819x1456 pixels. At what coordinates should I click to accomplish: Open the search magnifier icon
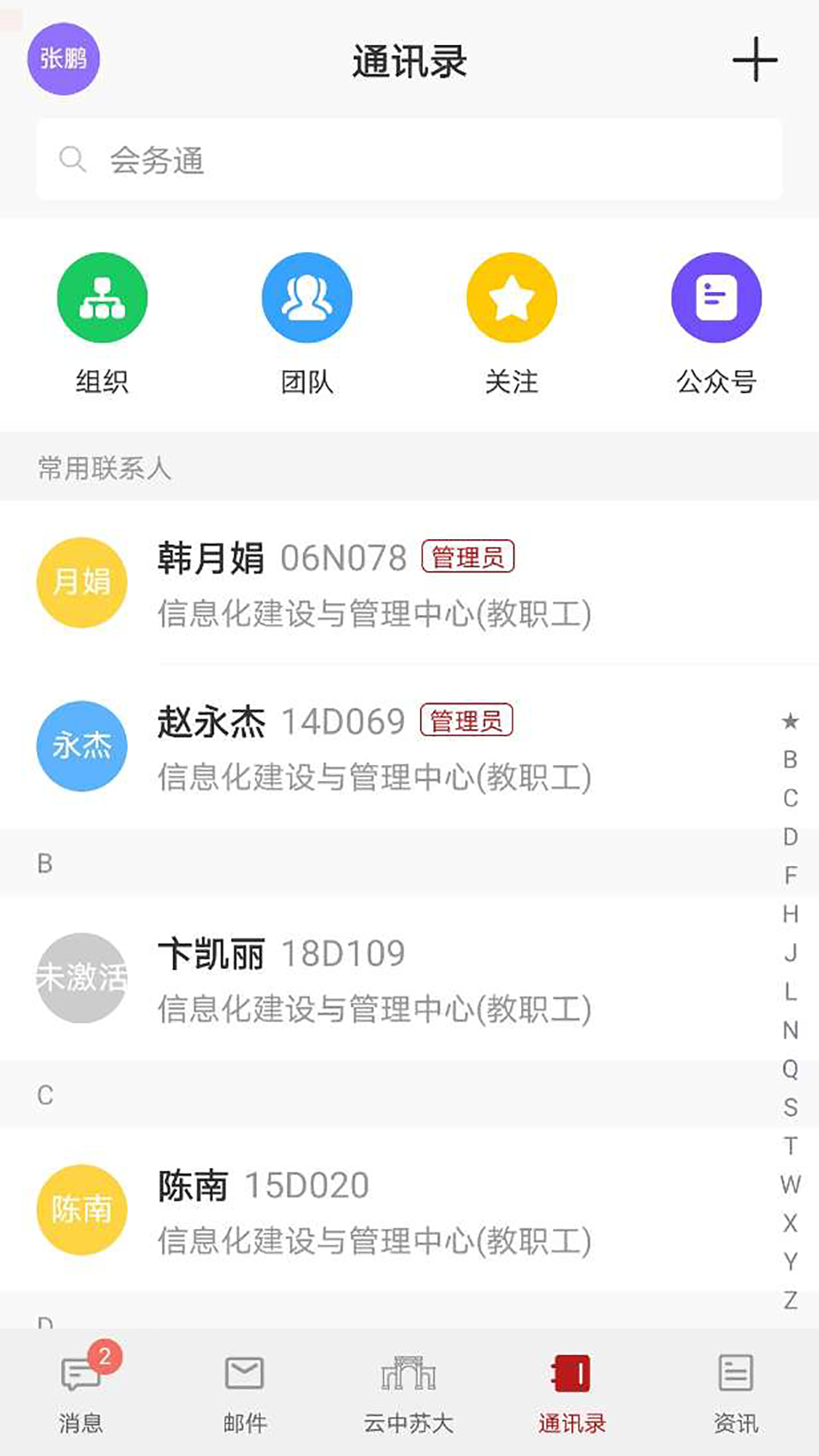(x=72, y=159)
